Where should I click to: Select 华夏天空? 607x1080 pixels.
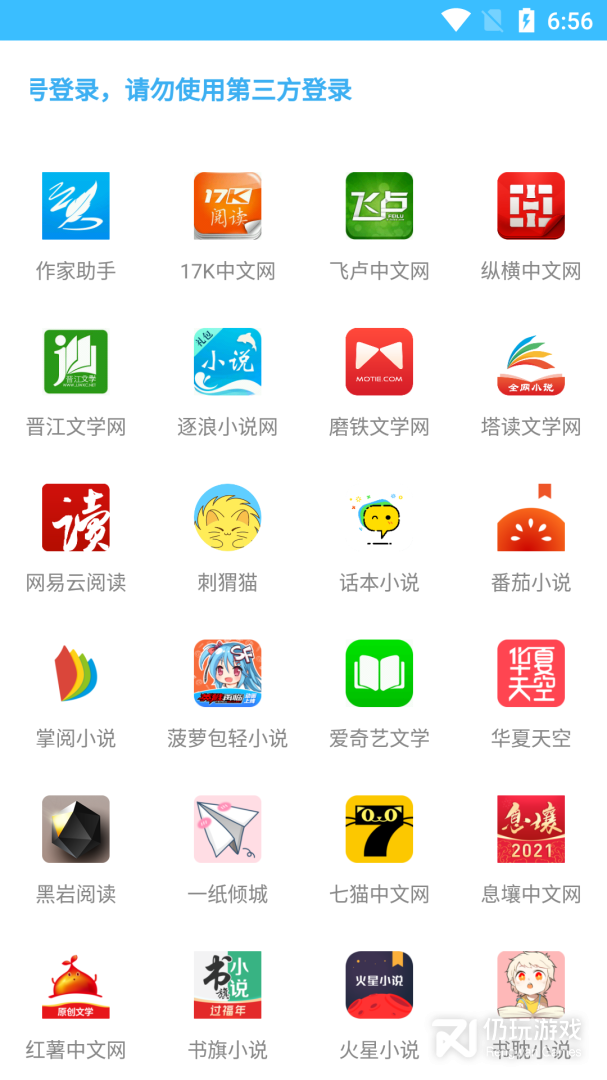point(531,674)
